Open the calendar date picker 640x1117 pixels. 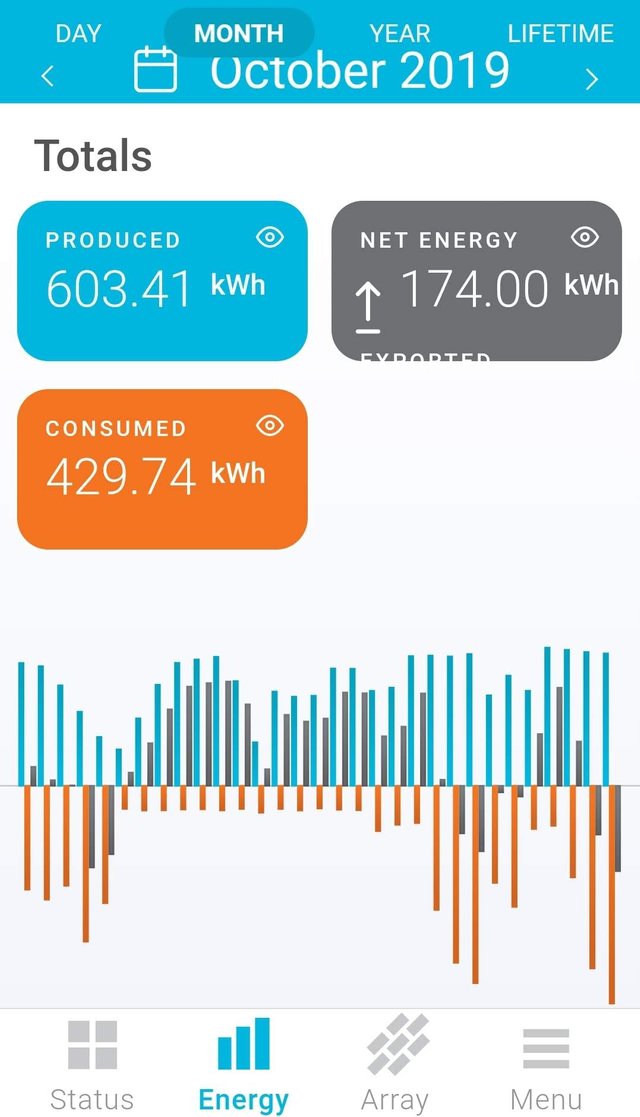(x=155, y=69)
